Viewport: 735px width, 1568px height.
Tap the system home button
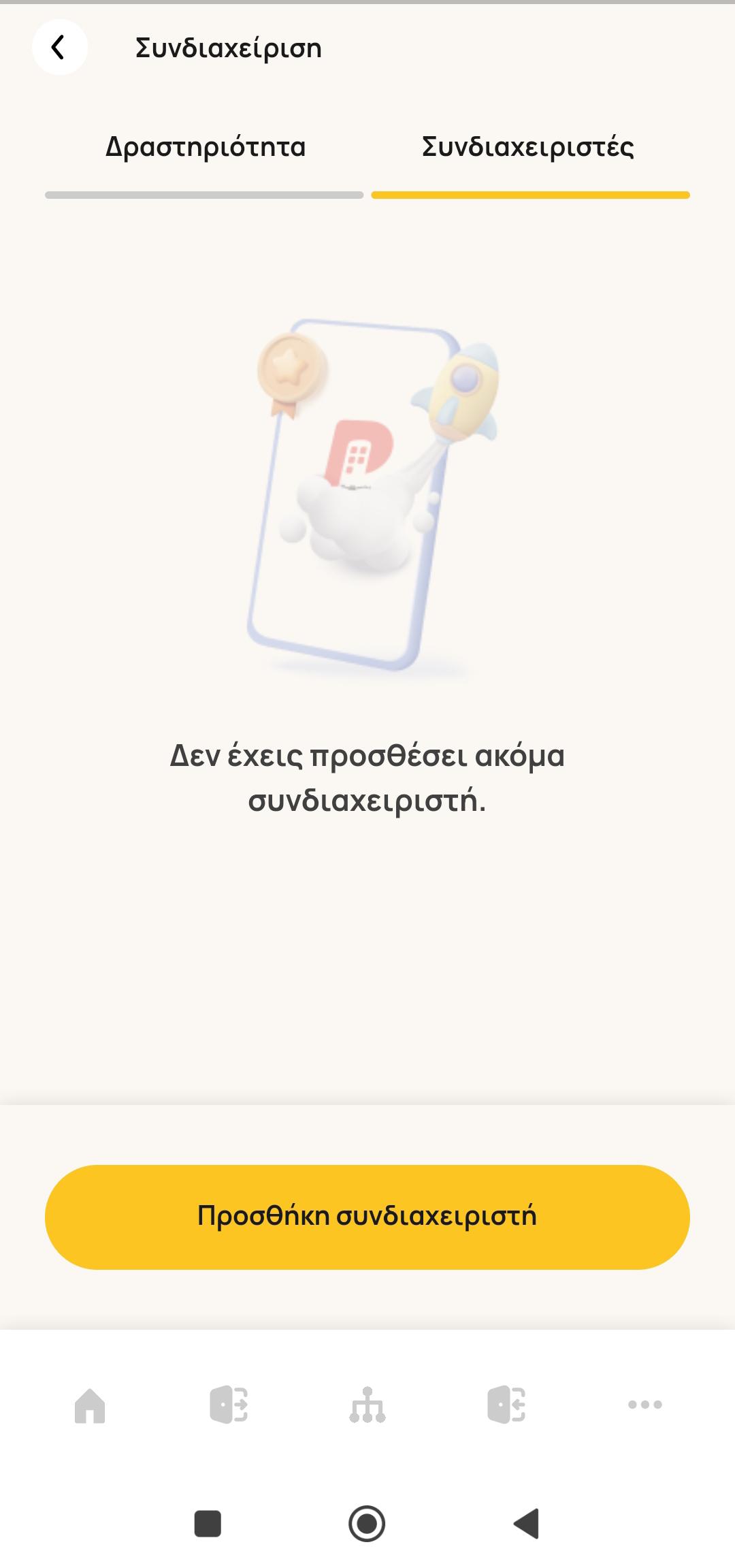pos(367,1524)
